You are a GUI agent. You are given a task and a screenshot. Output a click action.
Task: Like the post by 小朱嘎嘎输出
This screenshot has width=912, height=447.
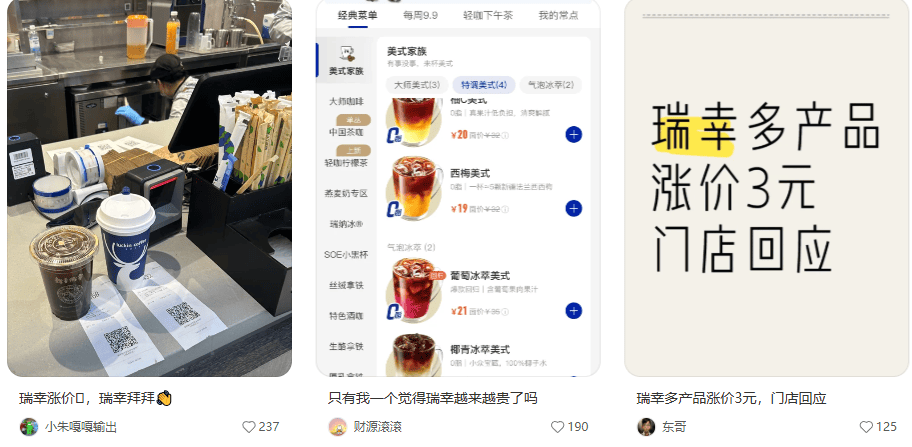pyautogui.click(x=249, y=427)
